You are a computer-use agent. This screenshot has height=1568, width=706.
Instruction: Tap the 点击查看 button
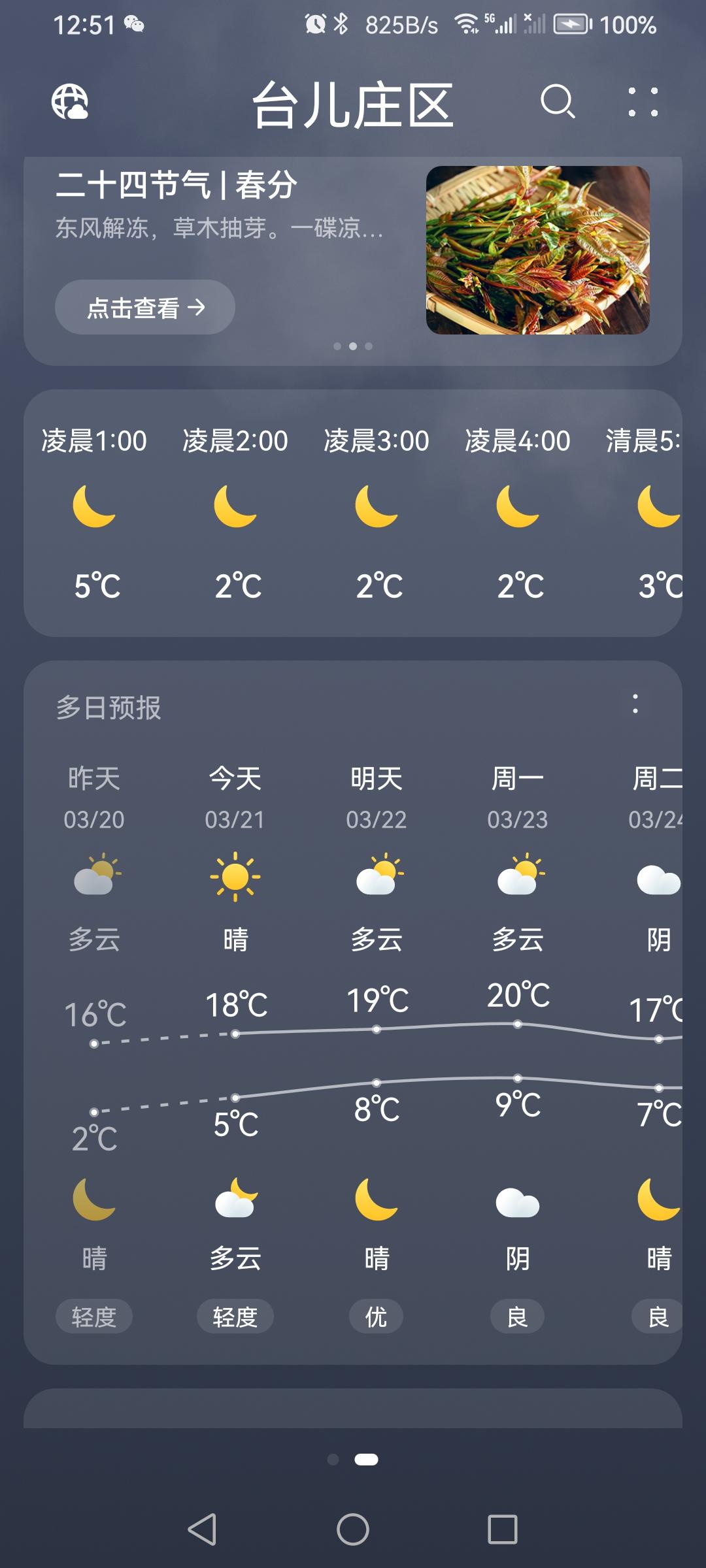click(x=144, y=307)
